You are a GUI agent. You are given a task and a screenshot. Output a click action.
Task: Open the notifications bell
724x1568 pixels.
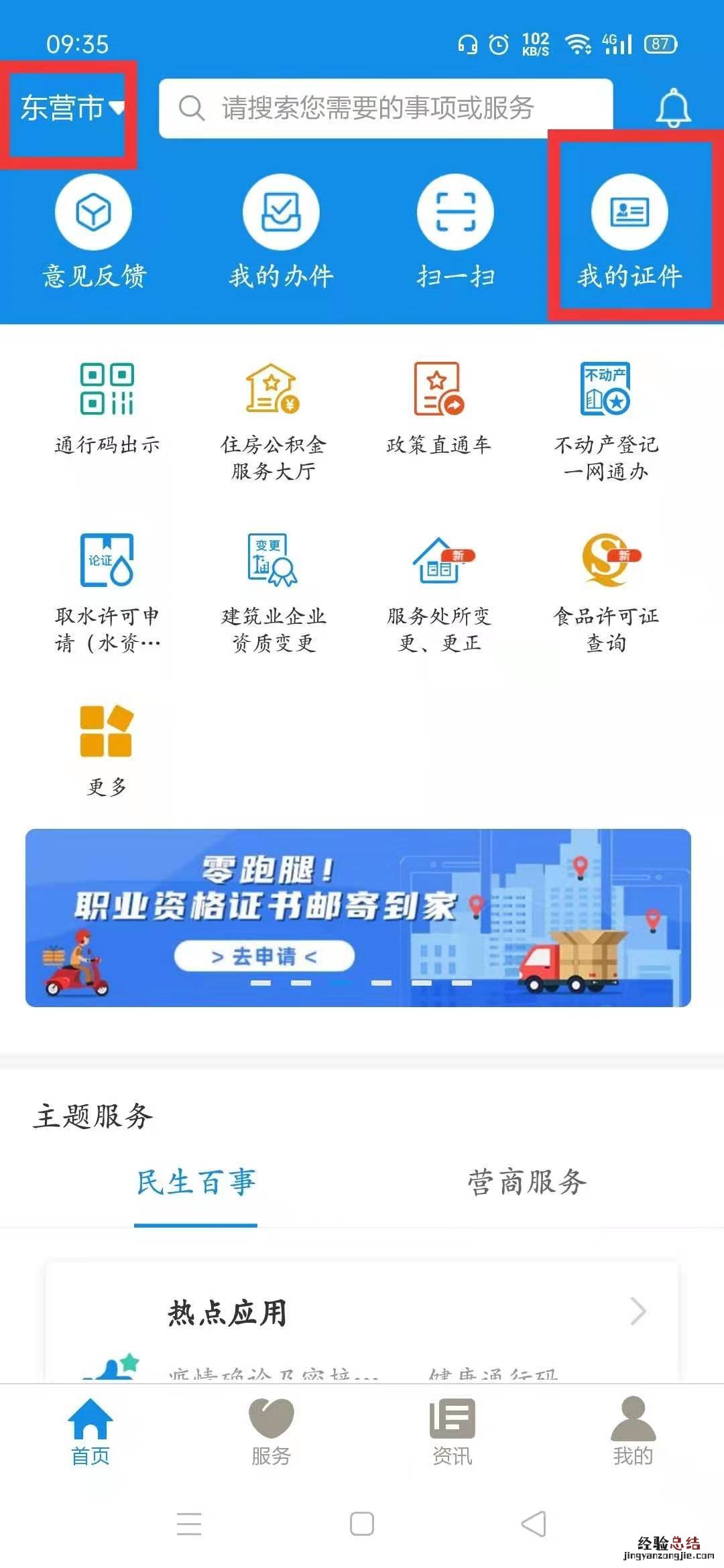pos(672,108)
